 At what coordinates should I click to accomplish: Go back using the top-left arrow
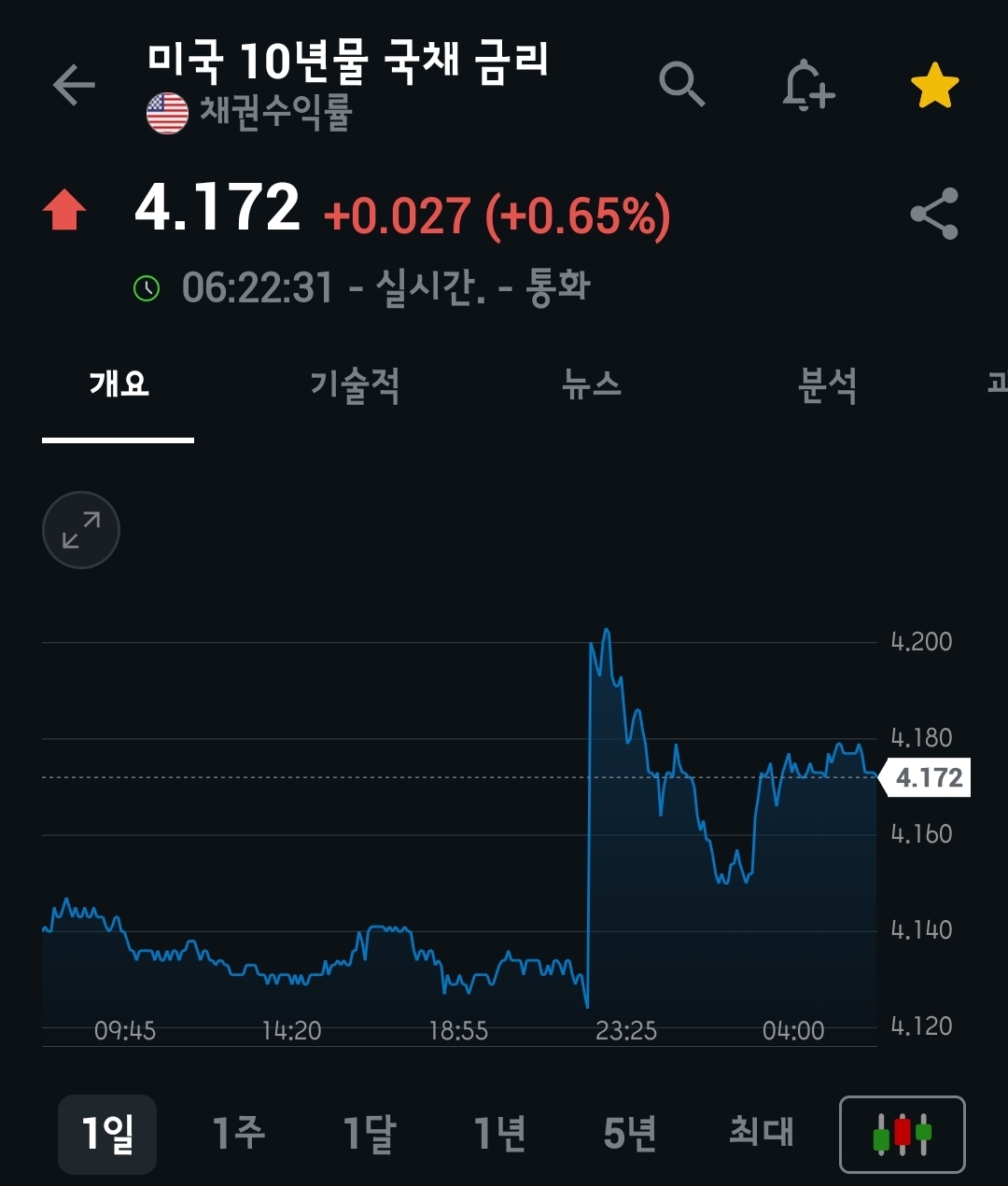pyautogui.click(x=74, y=86)
